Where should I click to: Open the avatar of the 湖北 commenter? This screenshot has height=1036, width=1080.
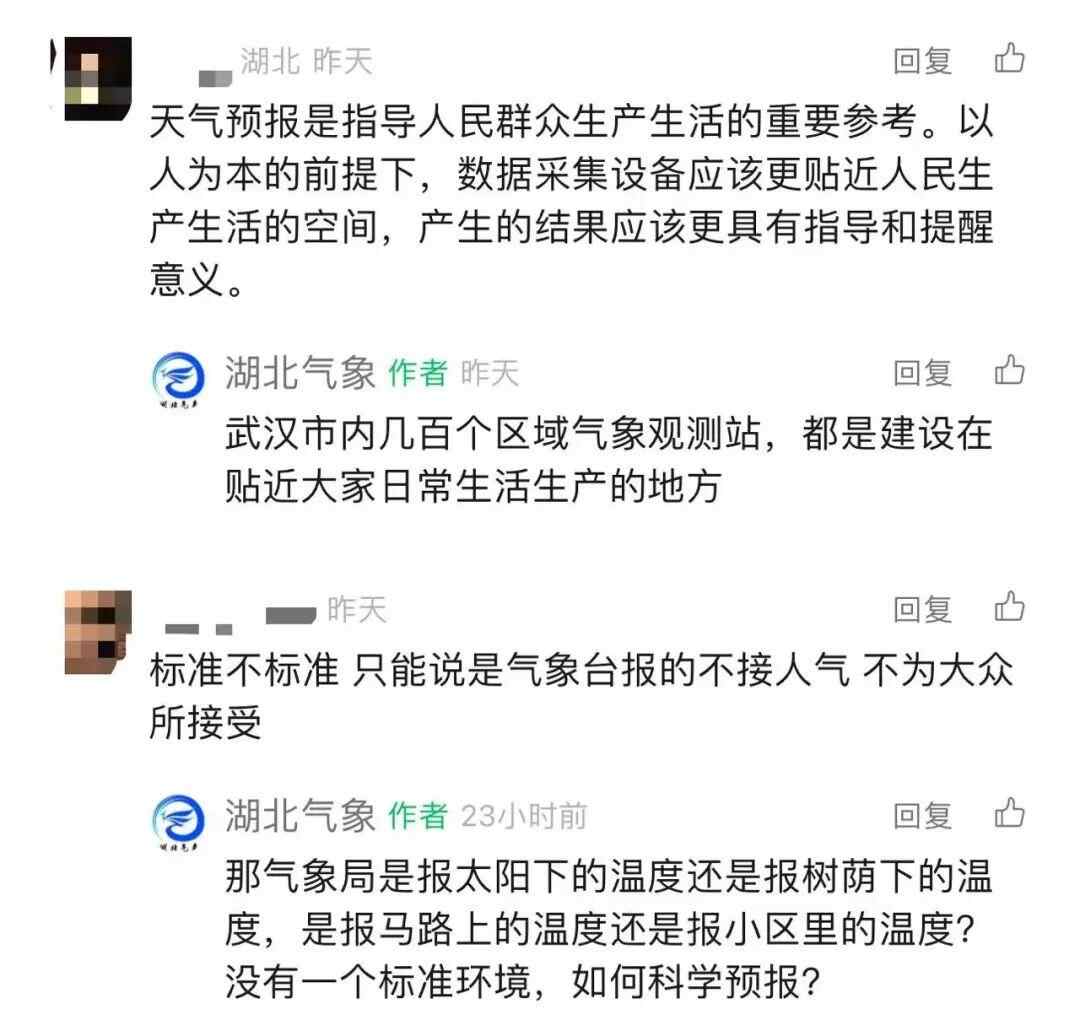(96, 80)
